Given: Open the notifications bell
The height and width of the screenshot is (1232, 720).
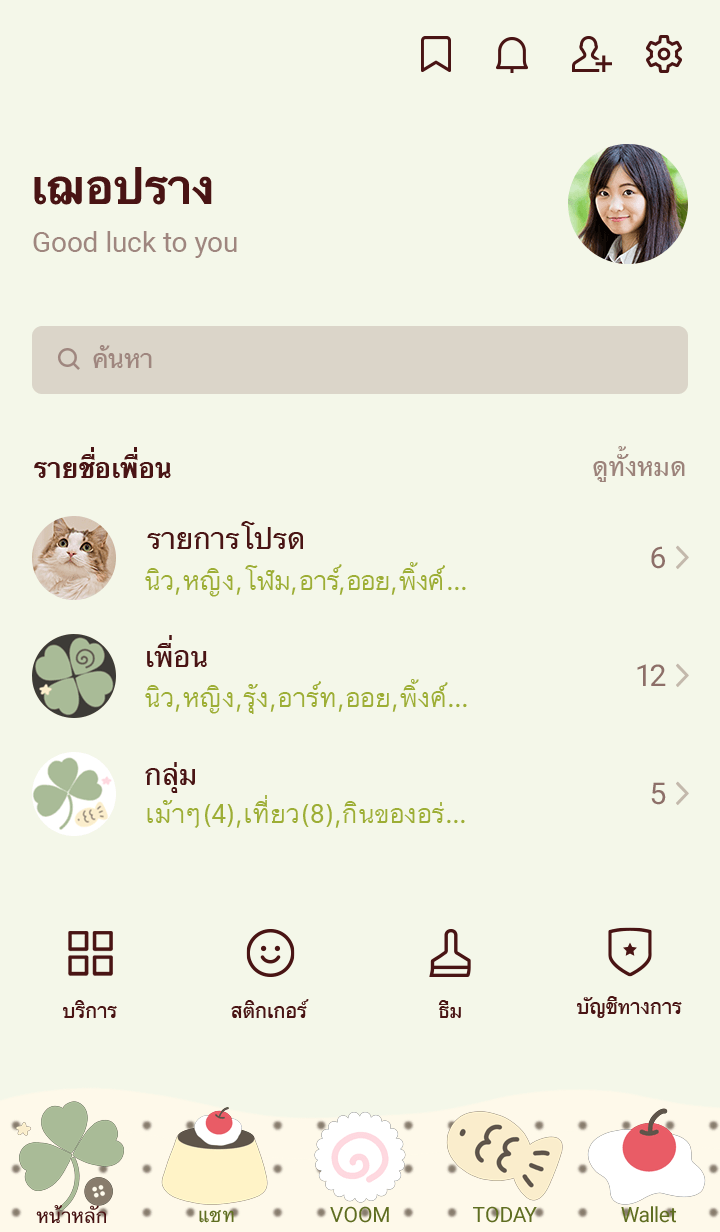Looking at the screenshot, I should [x=512, y=55].
